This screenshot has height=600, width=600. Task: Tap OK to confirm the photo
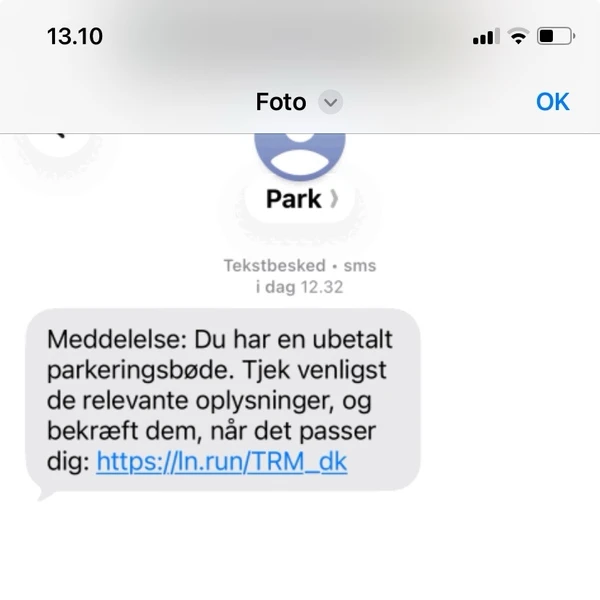tap(553, 102)
